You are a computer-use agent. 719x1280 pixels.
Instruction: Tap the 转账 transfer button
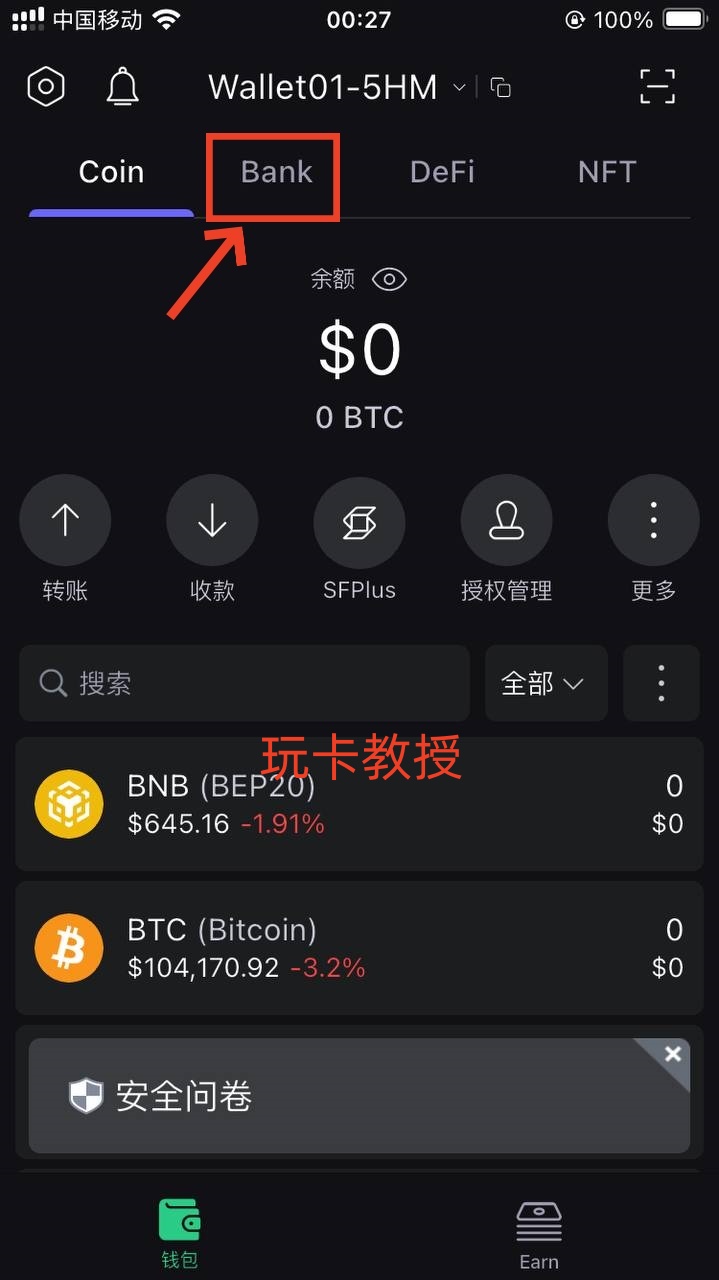(65, 521)
